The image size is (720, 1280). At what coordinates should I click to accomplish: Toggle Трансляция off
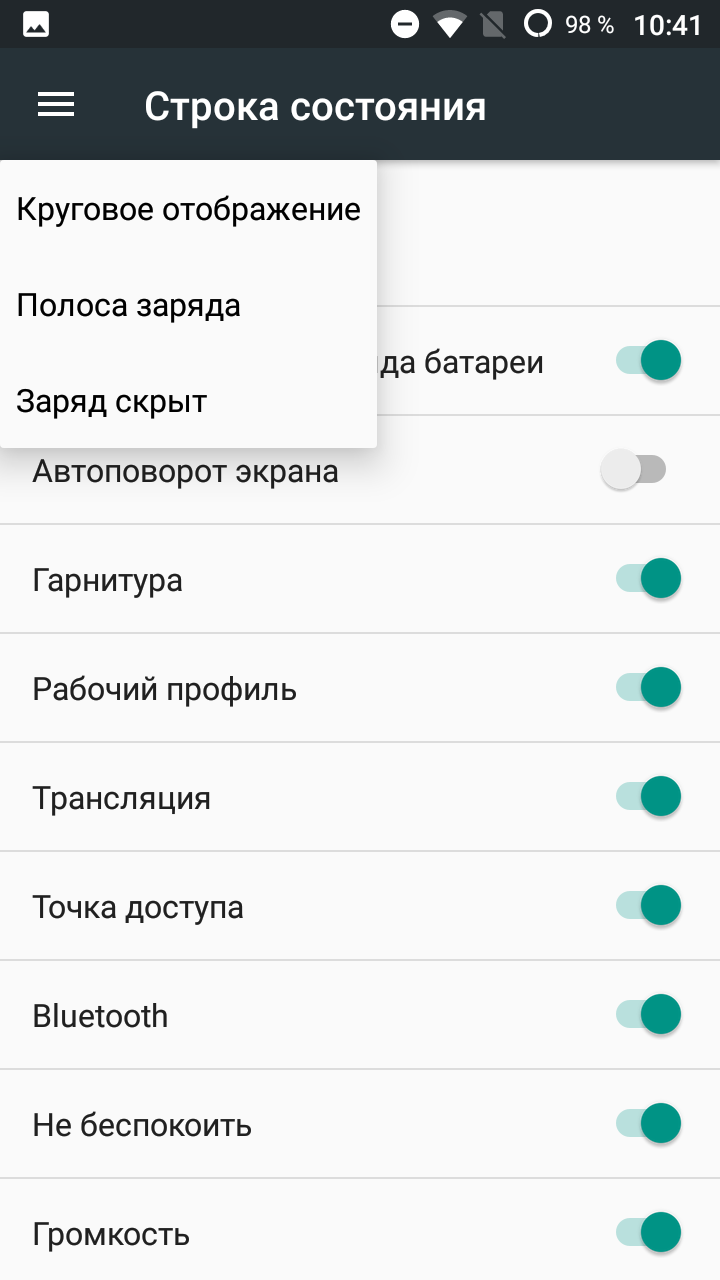[x=648, y=797]
